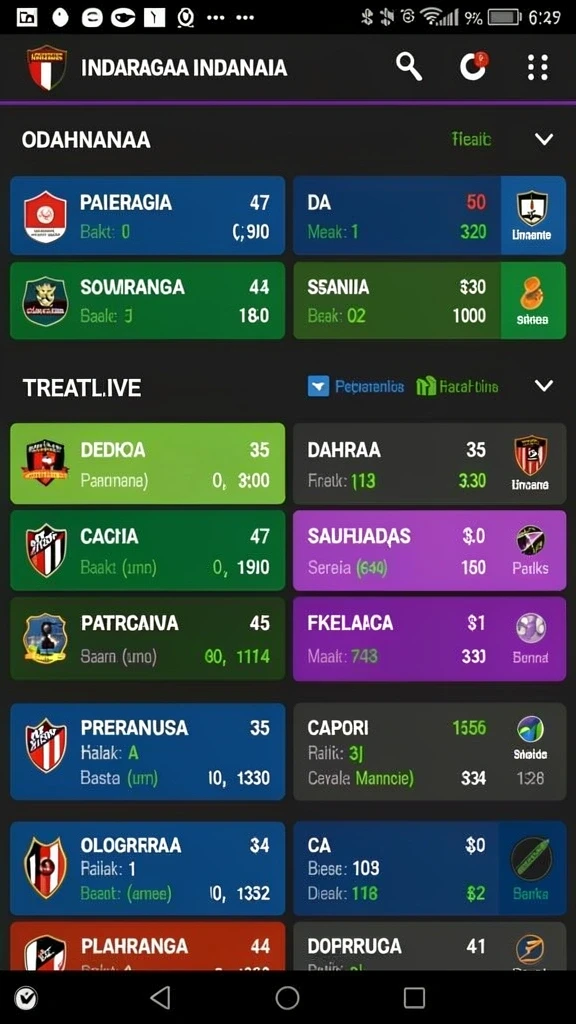This screenshot has height=1024, width=576.
Task: Open the search magnifier
Action: pyautogui.click(x=409, y=67)
